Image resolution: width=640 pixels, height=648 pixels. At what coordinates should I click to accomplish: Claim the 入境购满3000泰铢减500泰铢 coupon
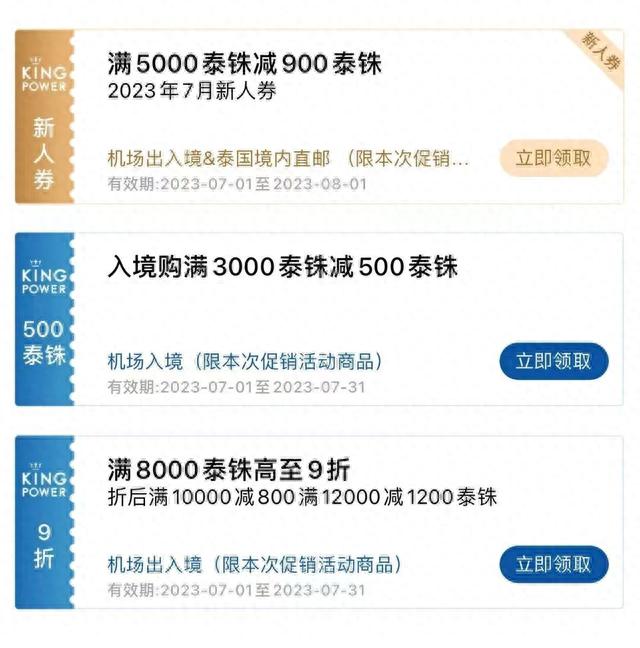(x=553, y=361)
